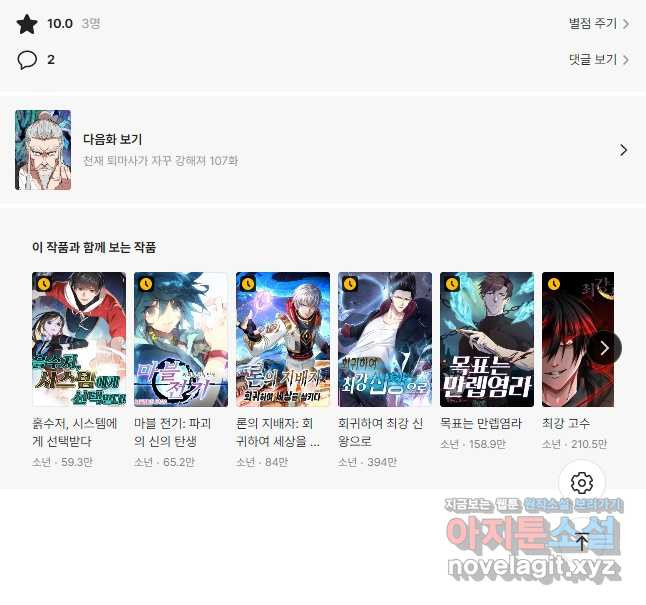Open 회귀하여 최강 신왕으로 webtoon

(x=385, y=340)
